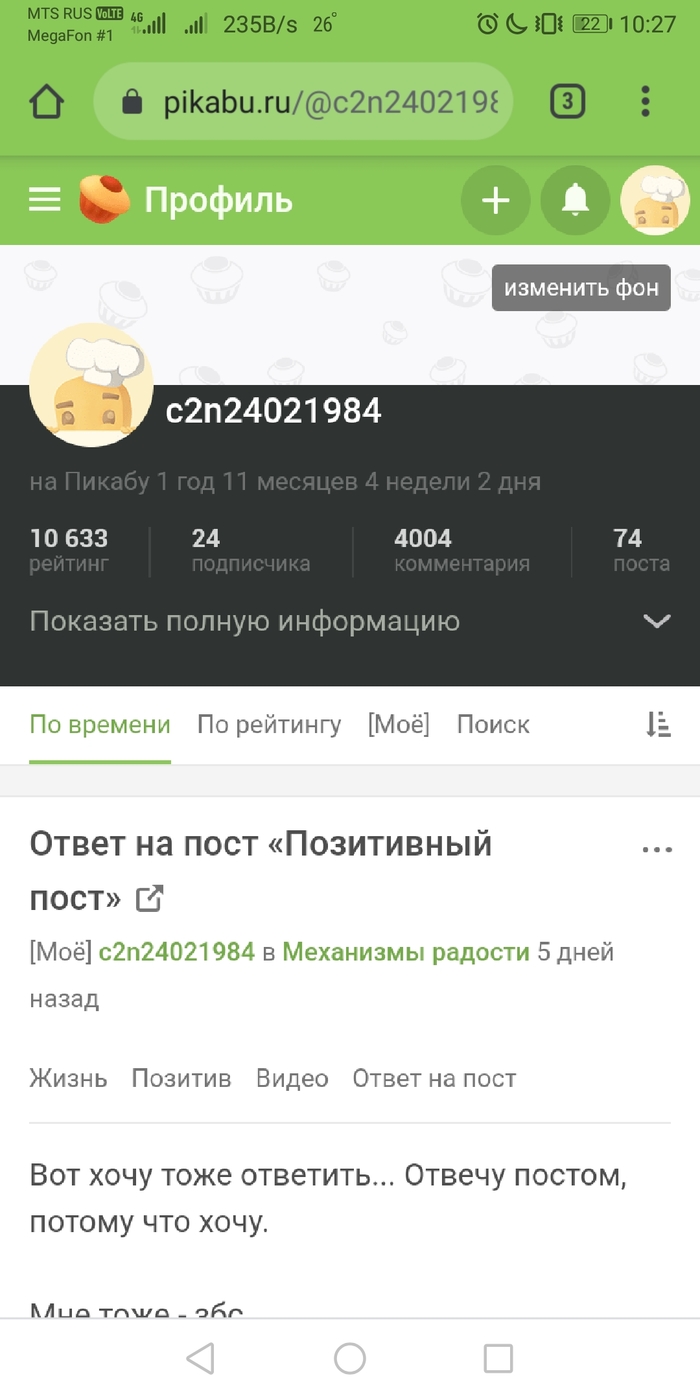Create a new post with the plus button
The height and width of the screenshot is (1400, 700).
(496, 201)
